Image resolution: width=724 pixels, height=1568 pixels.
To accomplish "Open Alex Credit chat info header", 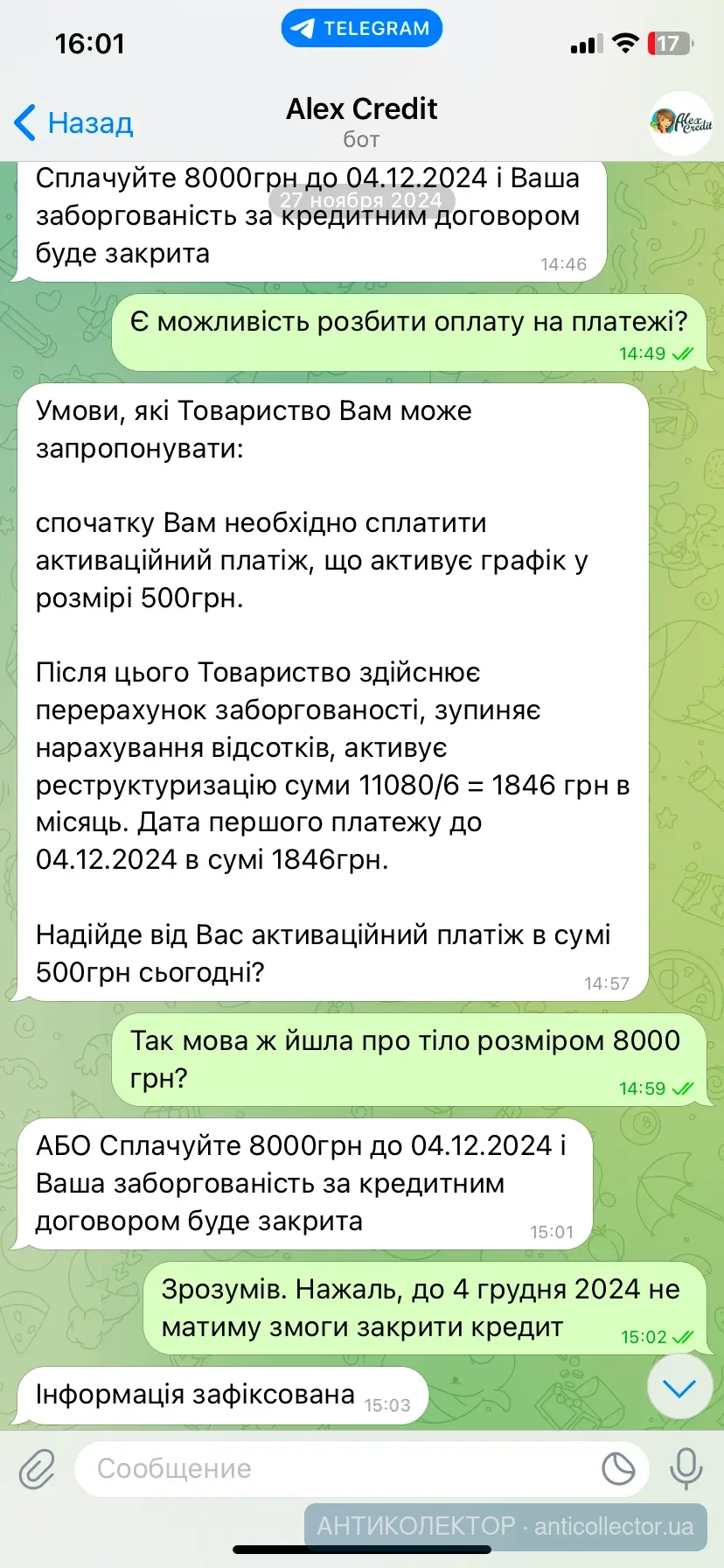I will point(361,122).
